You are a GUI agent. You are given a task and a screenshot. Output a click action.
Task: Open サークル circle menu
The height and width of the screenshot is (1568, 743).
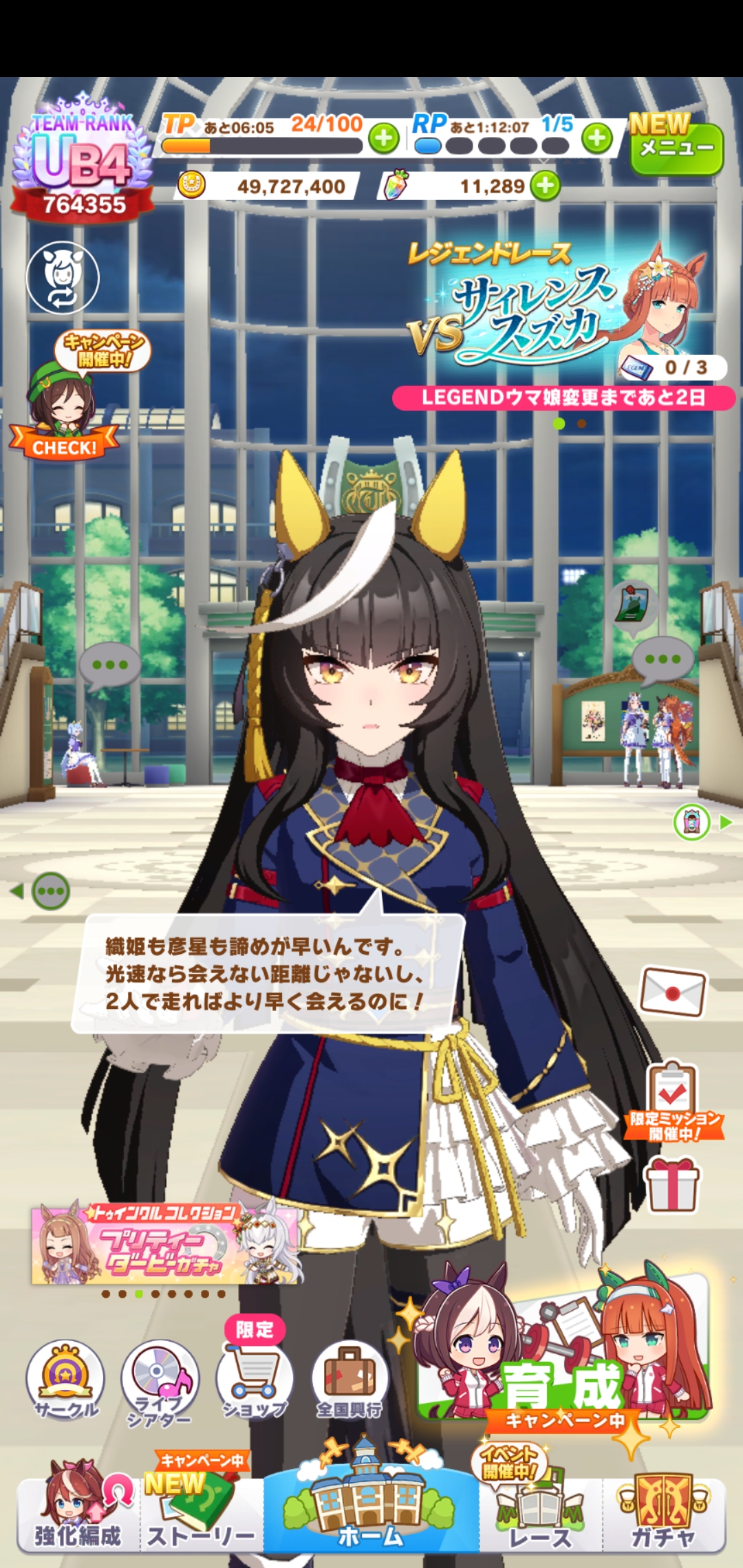click(65, 1380)
